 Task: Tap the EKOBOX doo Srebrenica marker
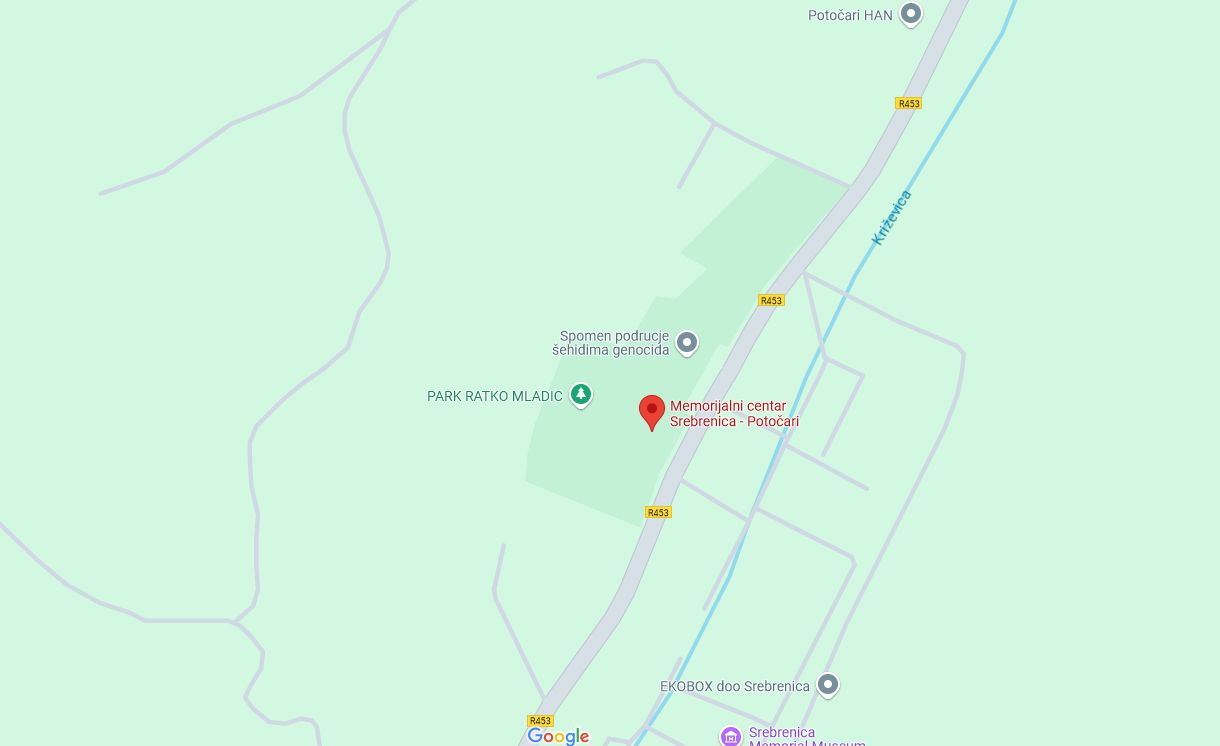827,685
